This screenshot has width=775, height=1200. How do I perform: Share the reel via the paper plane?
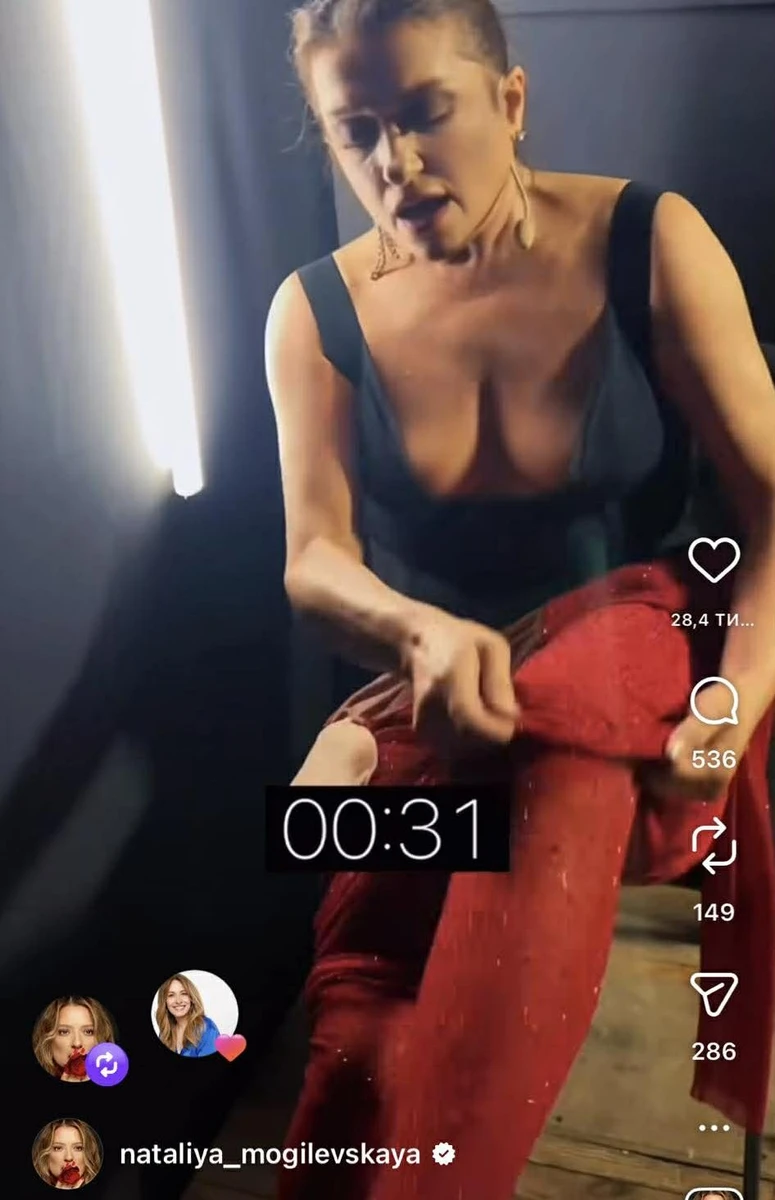click(714, 992)
